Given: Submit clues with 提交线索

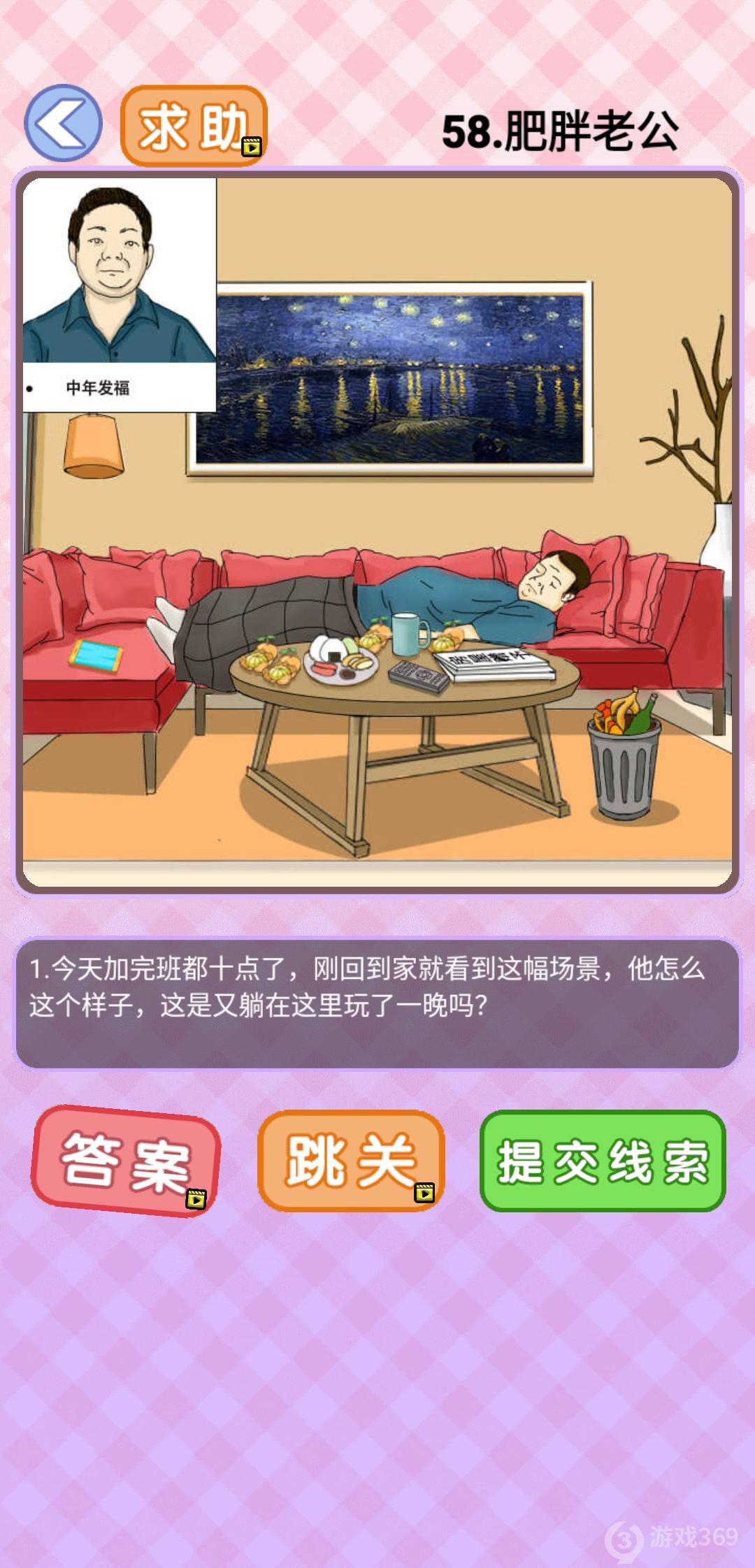Looking at the screenshot, I should (x=603, y=1161).
